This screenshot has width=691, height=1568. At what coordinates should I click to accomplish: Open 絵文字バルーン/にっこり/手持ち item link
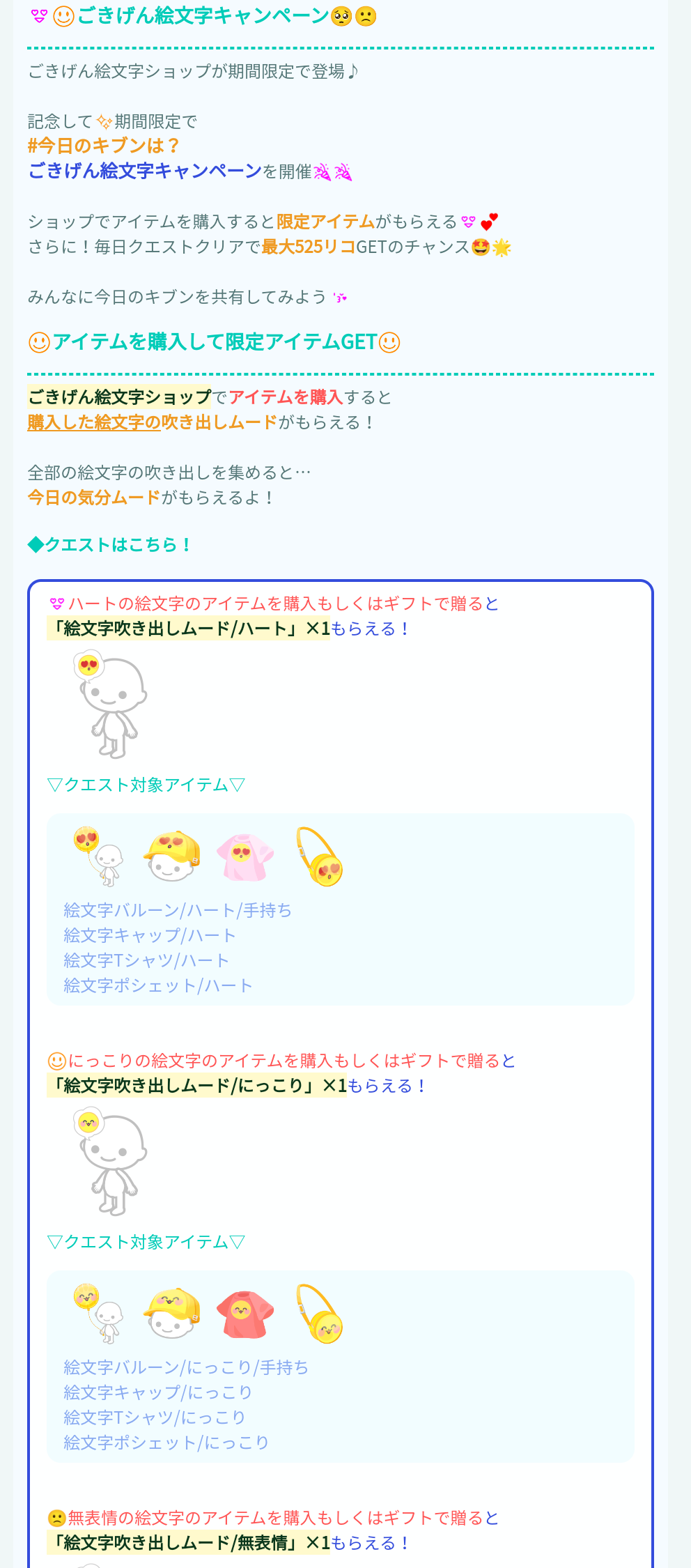coord(186,1367)
